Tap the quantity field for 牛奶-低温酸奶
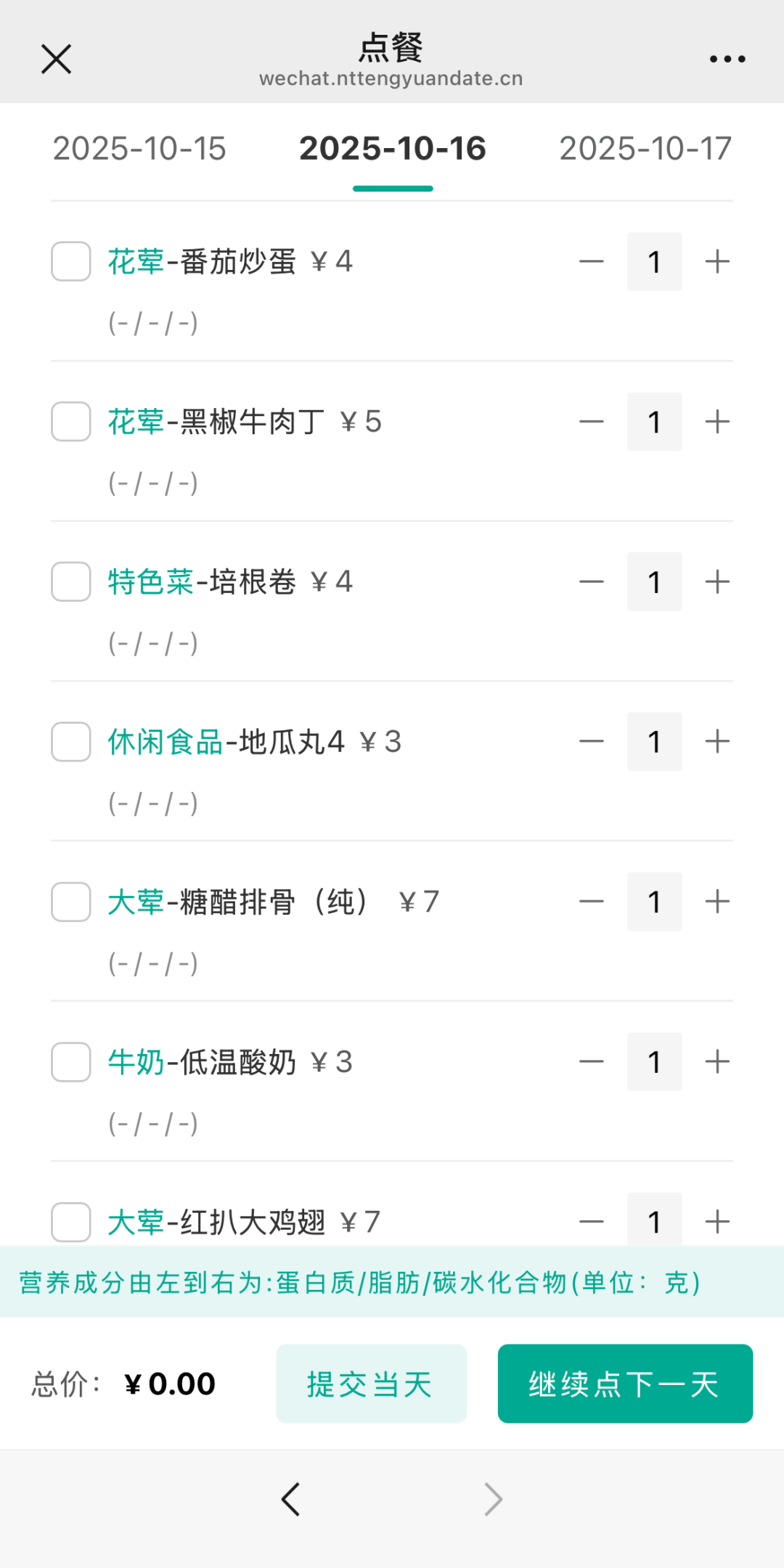 [654, 1062]
